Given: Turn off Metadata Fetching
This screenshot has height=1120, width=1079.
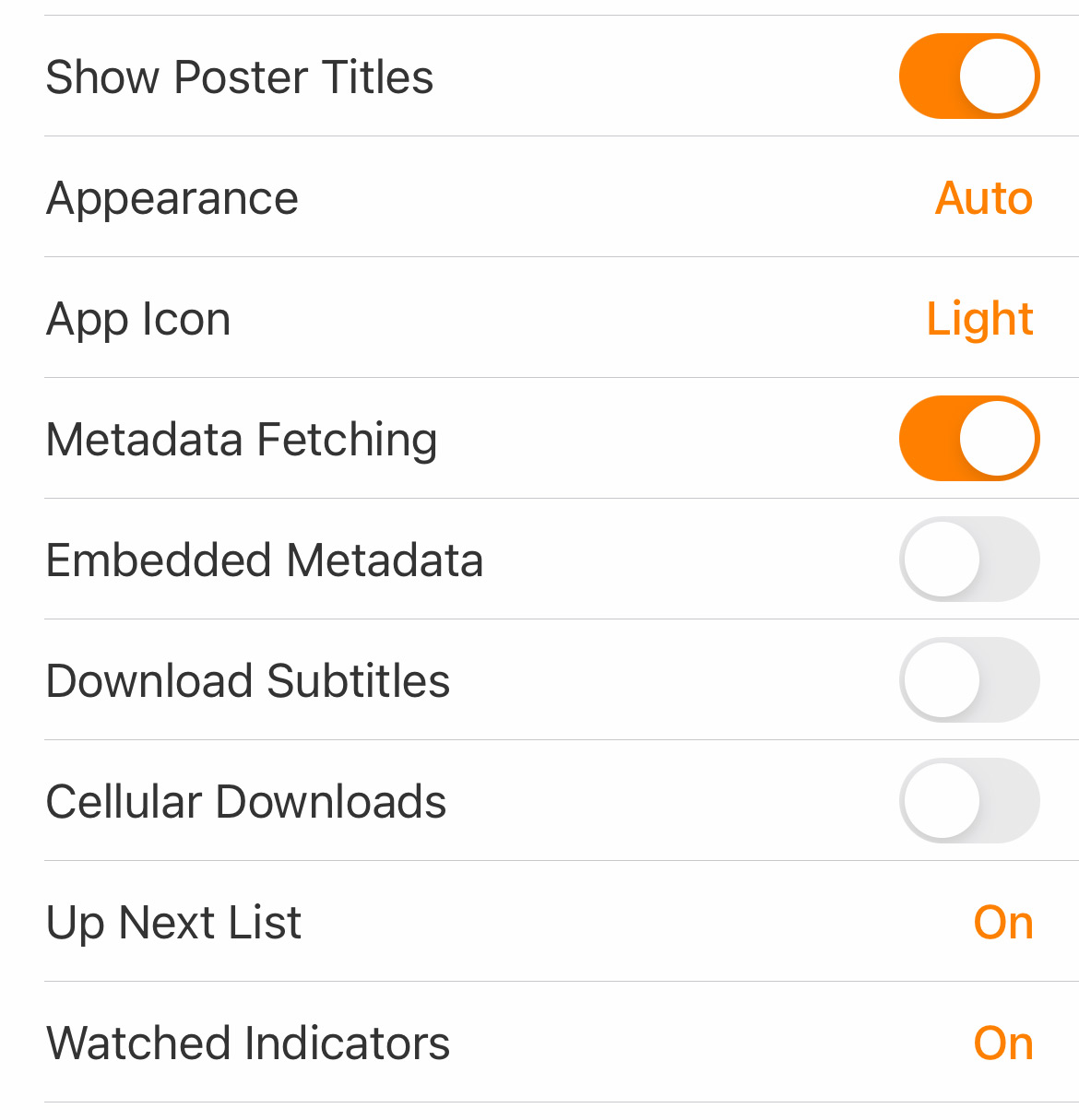Looking at the screenshot, I should click(x=969, y=439).
